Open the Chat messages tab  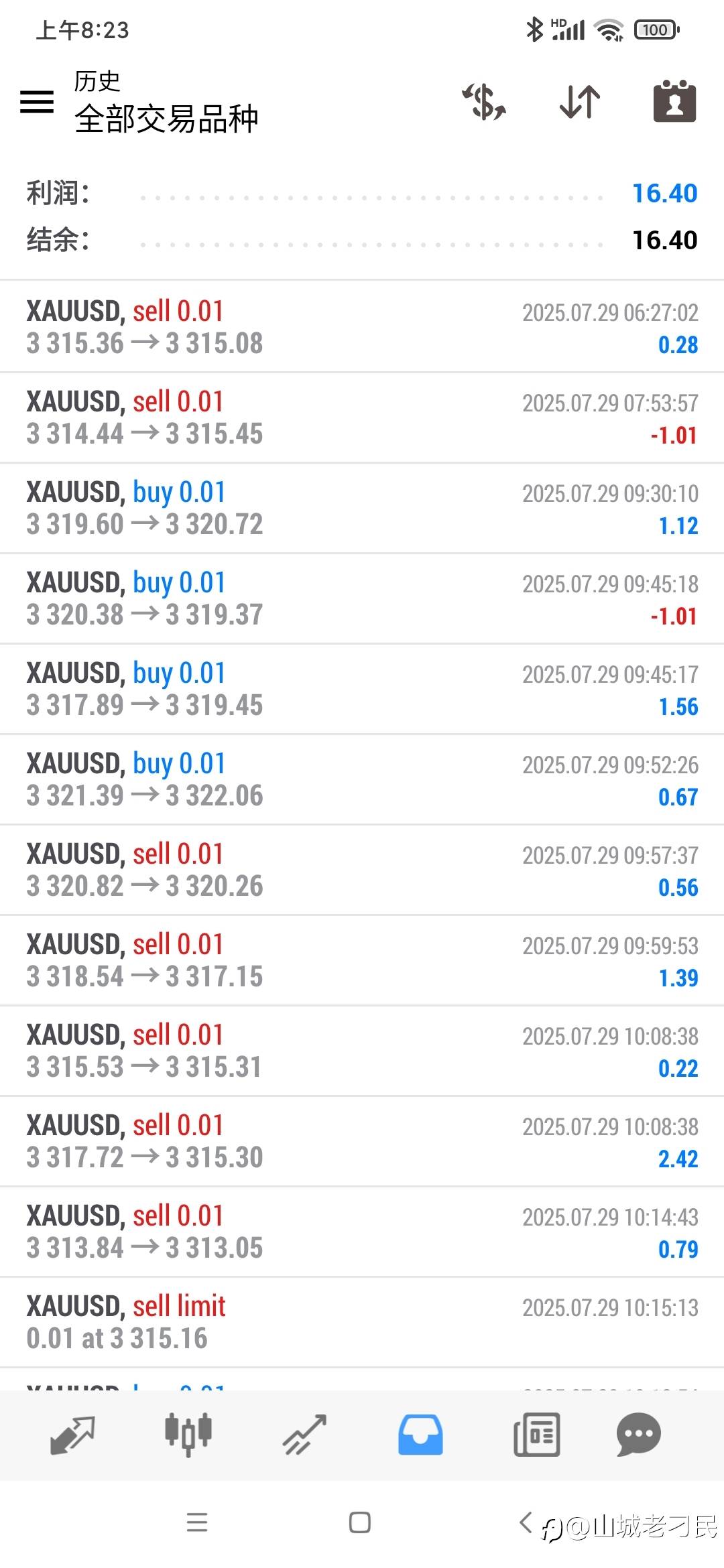[638, 1435]
